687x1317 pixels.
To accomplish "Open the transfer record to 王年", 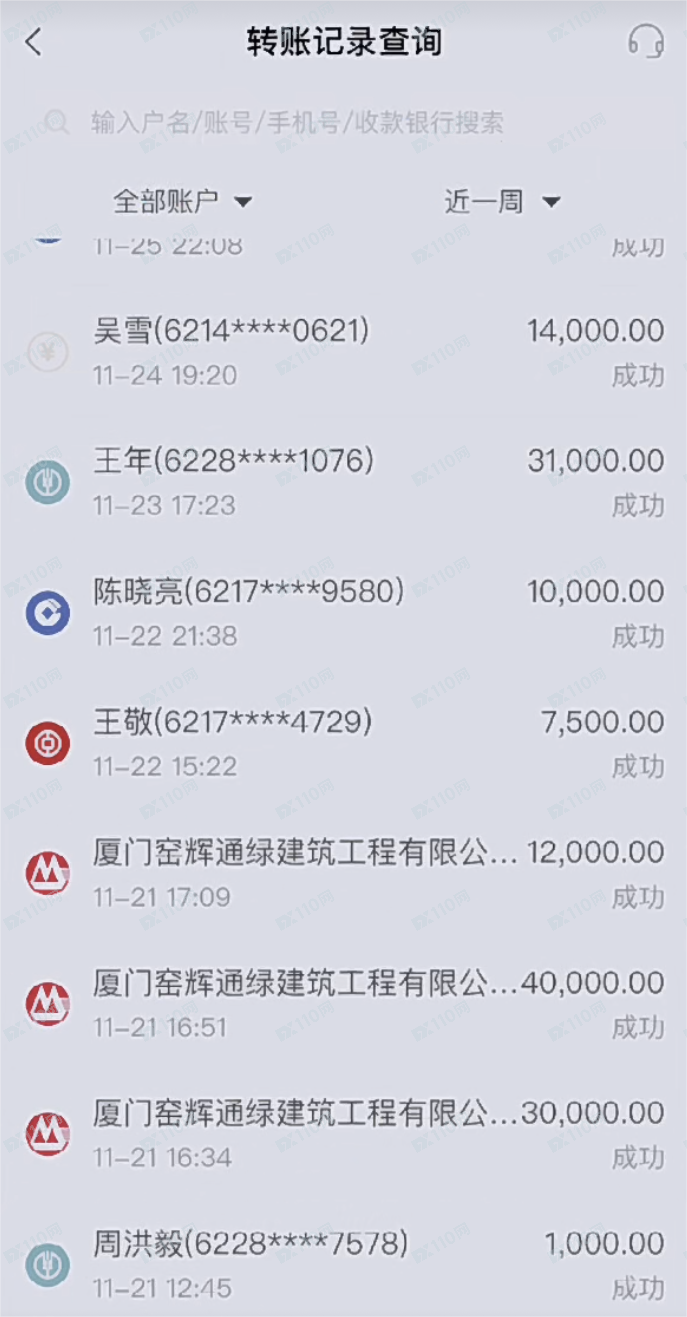I will [343, 482].
